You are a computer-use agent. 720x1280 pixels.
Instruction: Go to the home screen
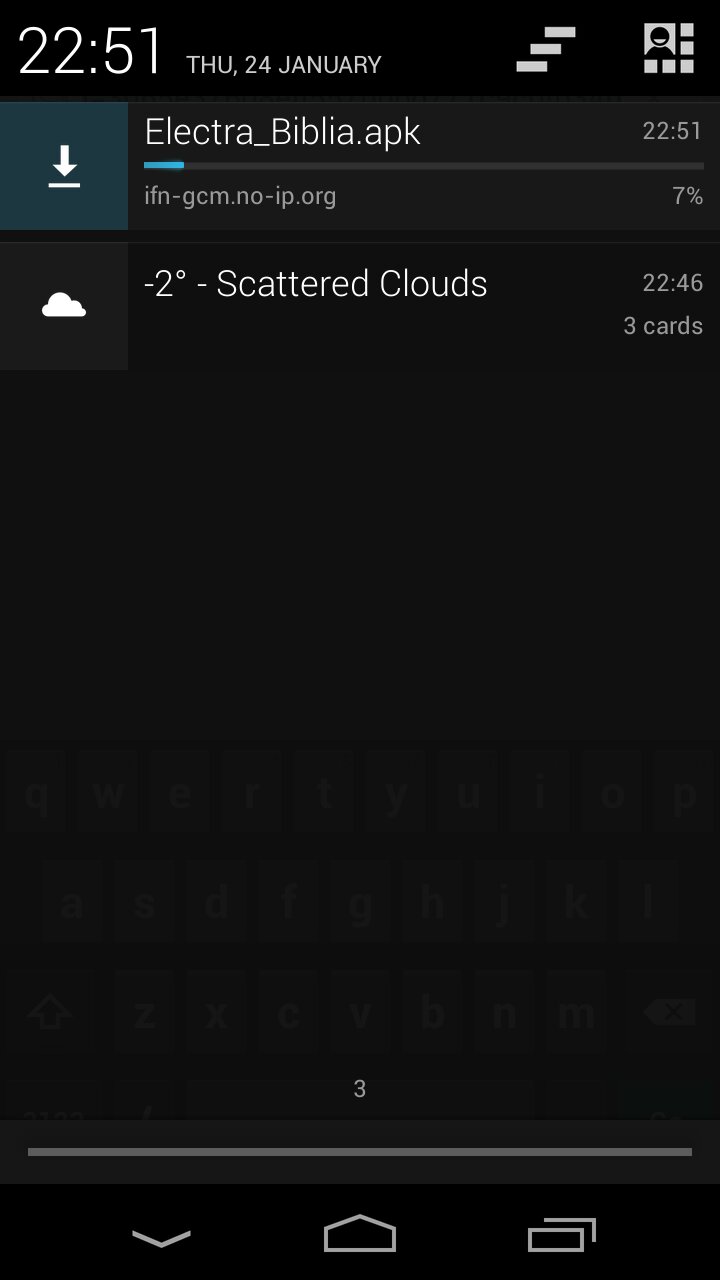(360, 1235)
